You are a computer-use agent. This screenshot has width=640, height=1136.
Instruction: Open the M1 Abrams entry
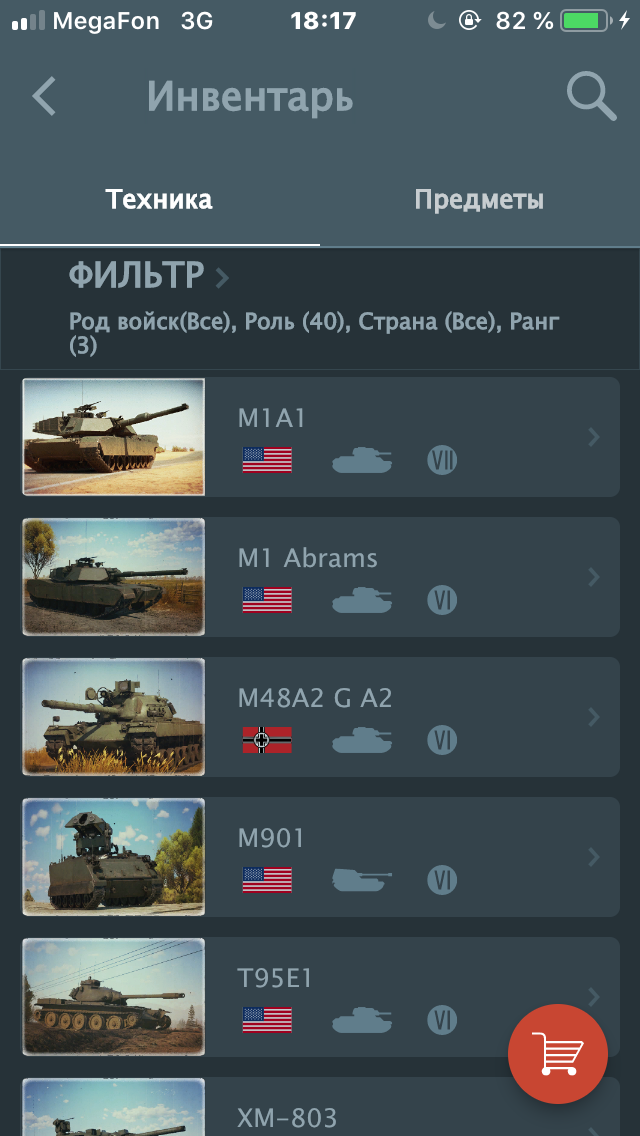320,577
